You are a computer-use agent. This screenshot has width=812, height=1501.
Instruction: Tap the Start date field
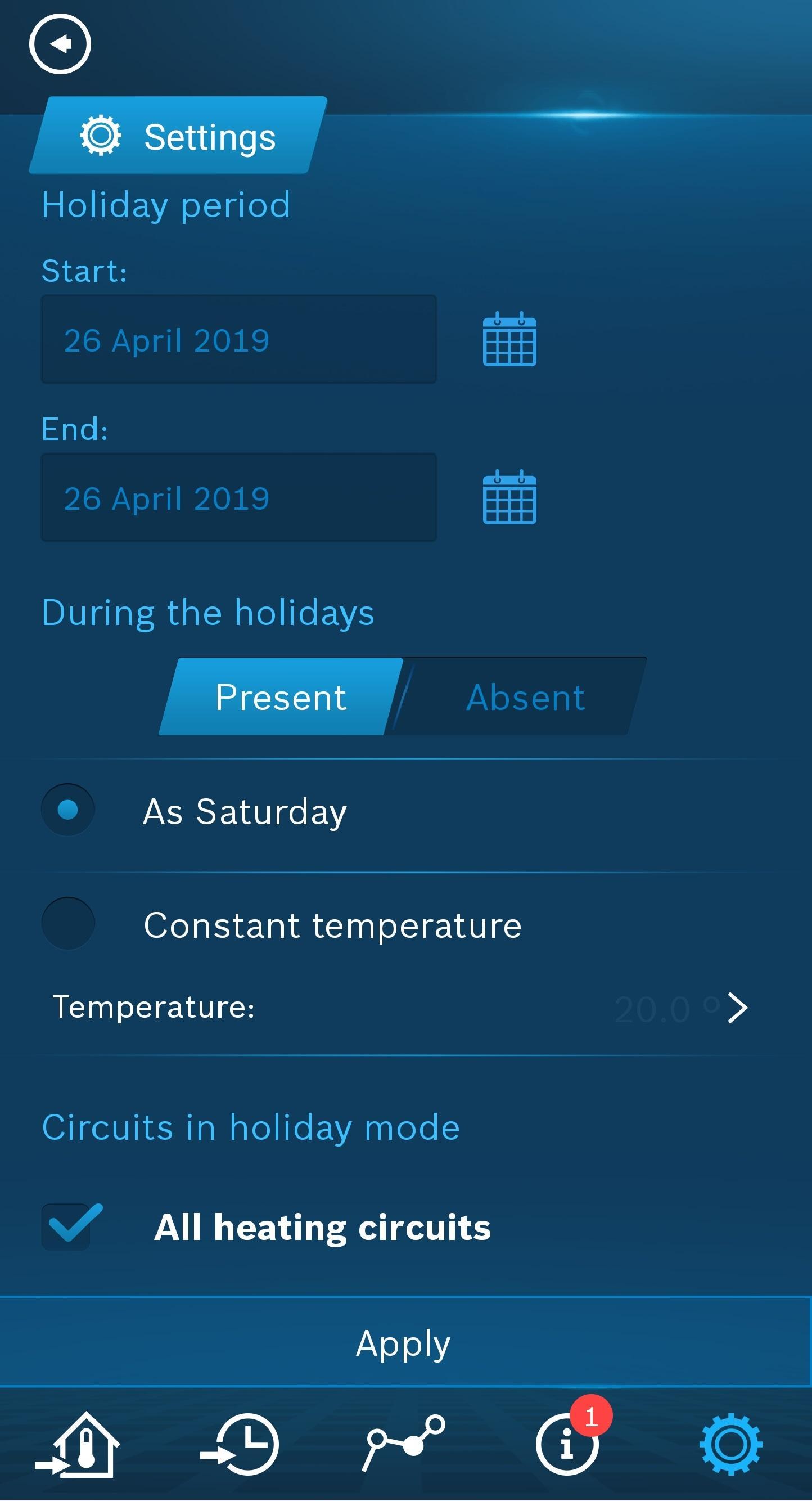pos(239,339)
